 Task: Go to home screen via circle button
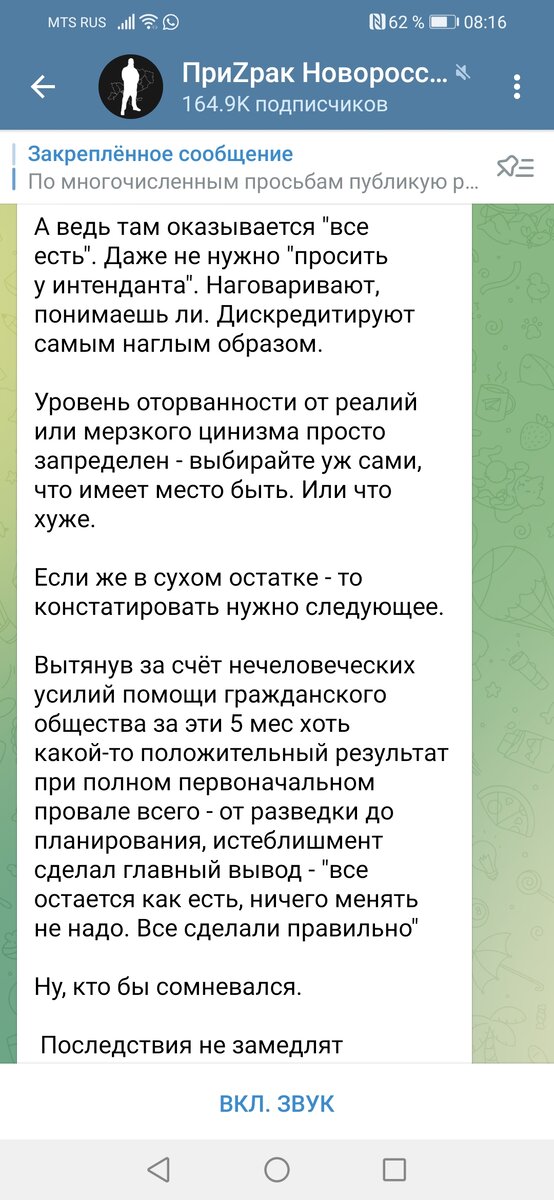[x=277, y=1170]
